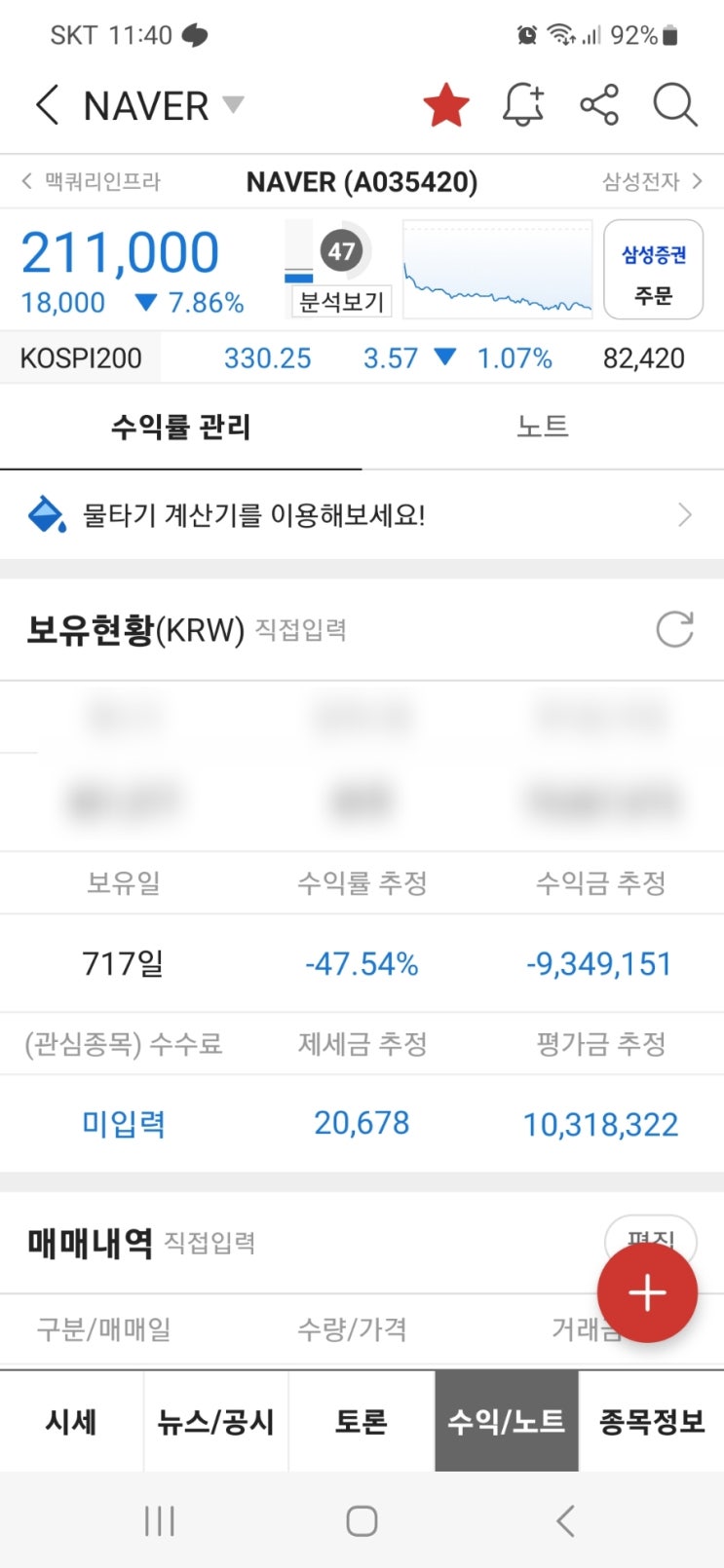724x1568 pixels.
Task: Tap 미입력 to enter commission fee
Action: tap(123, 1123)
